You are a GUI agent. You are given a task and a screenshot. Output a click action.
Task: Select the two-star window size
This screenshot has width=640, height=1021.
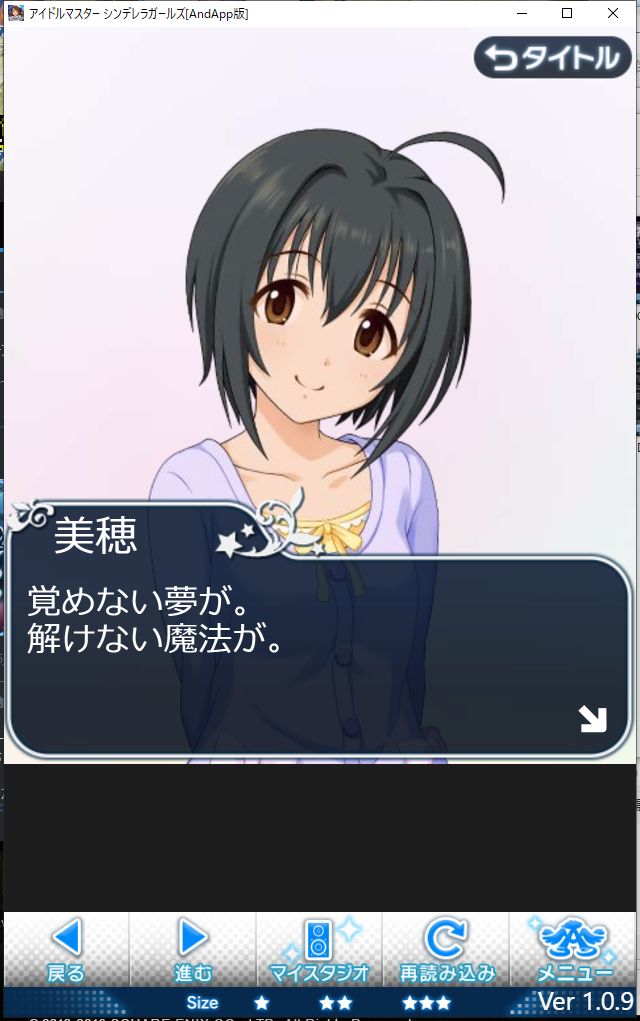click(x=336, y=1002)
